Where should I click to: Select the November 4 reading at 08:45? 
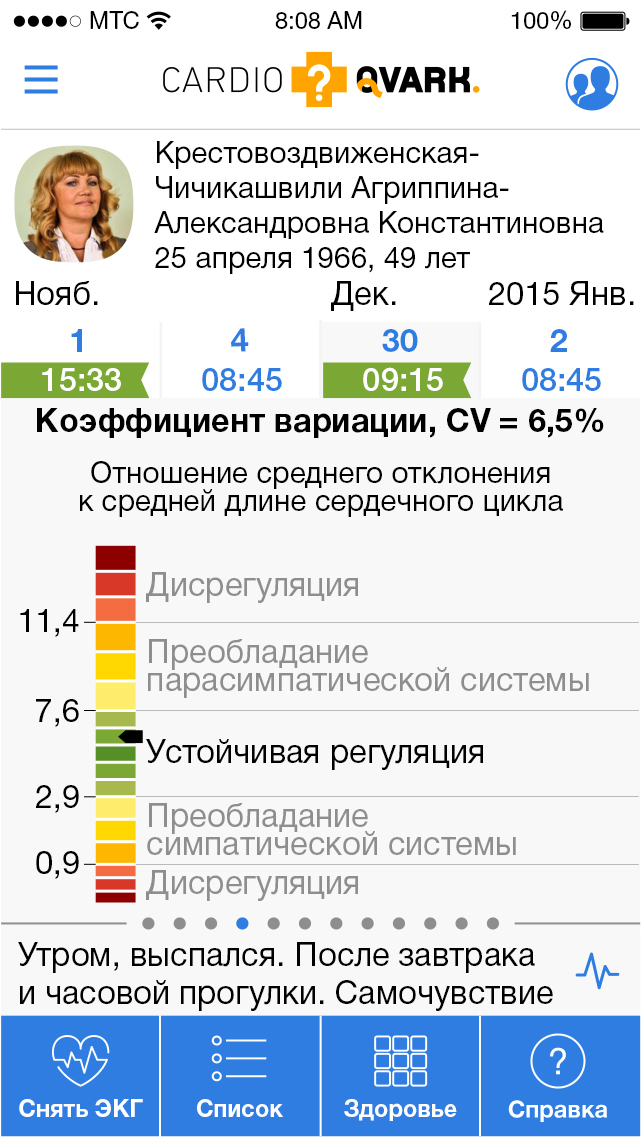click(x=240, y=362)
